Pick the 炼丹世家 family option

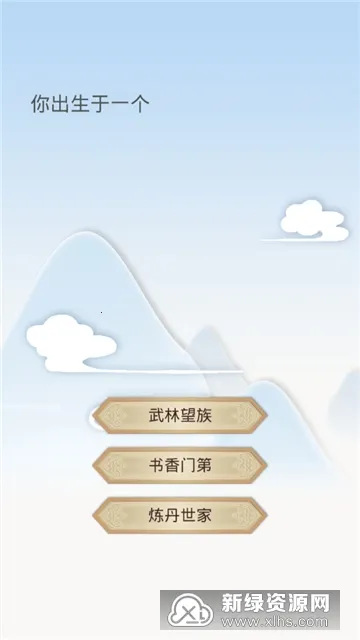pyautogui.click(x=180, y=515)
